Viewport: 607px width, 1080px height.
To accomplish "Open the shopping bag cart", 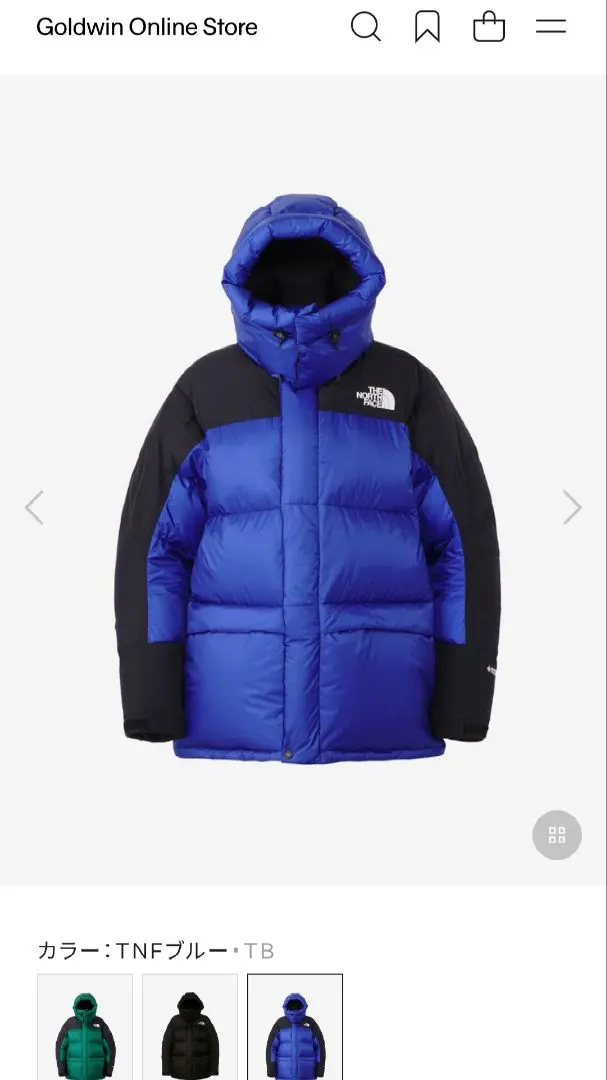I will (x=489, y=27).
